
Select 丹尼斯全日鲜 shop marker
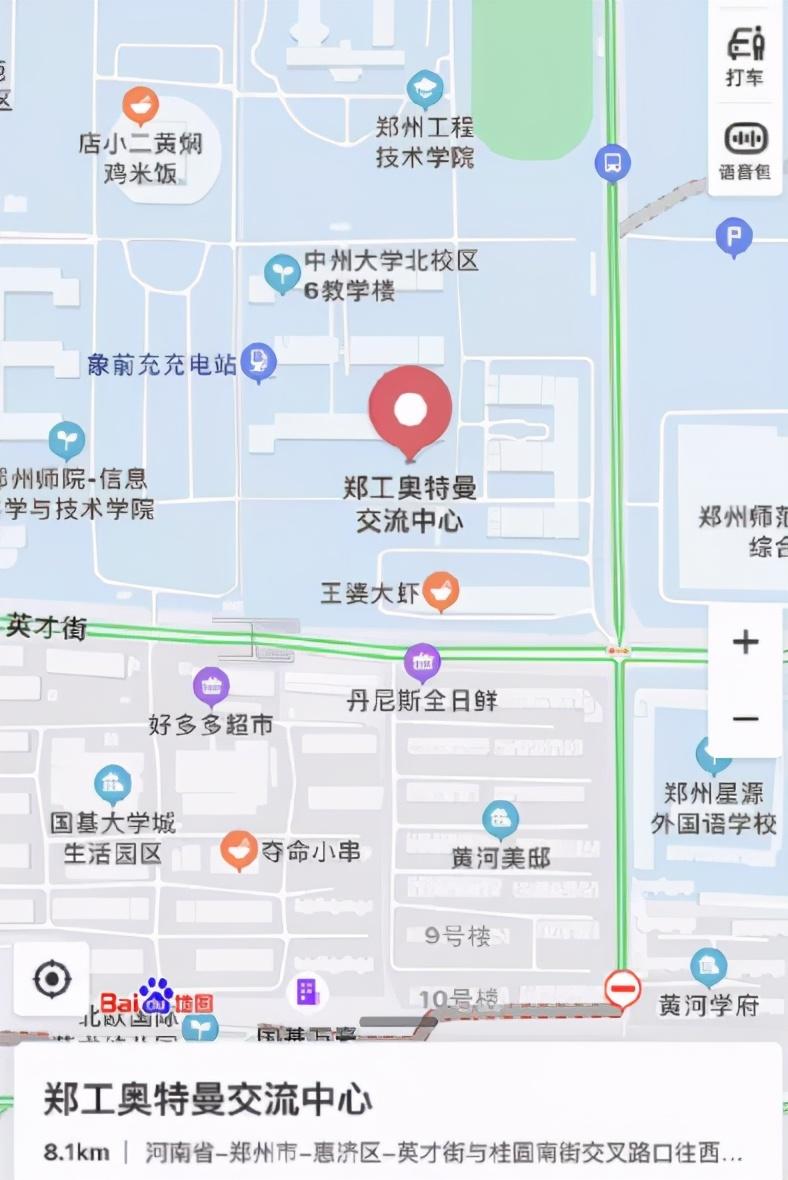pos(422,662)
